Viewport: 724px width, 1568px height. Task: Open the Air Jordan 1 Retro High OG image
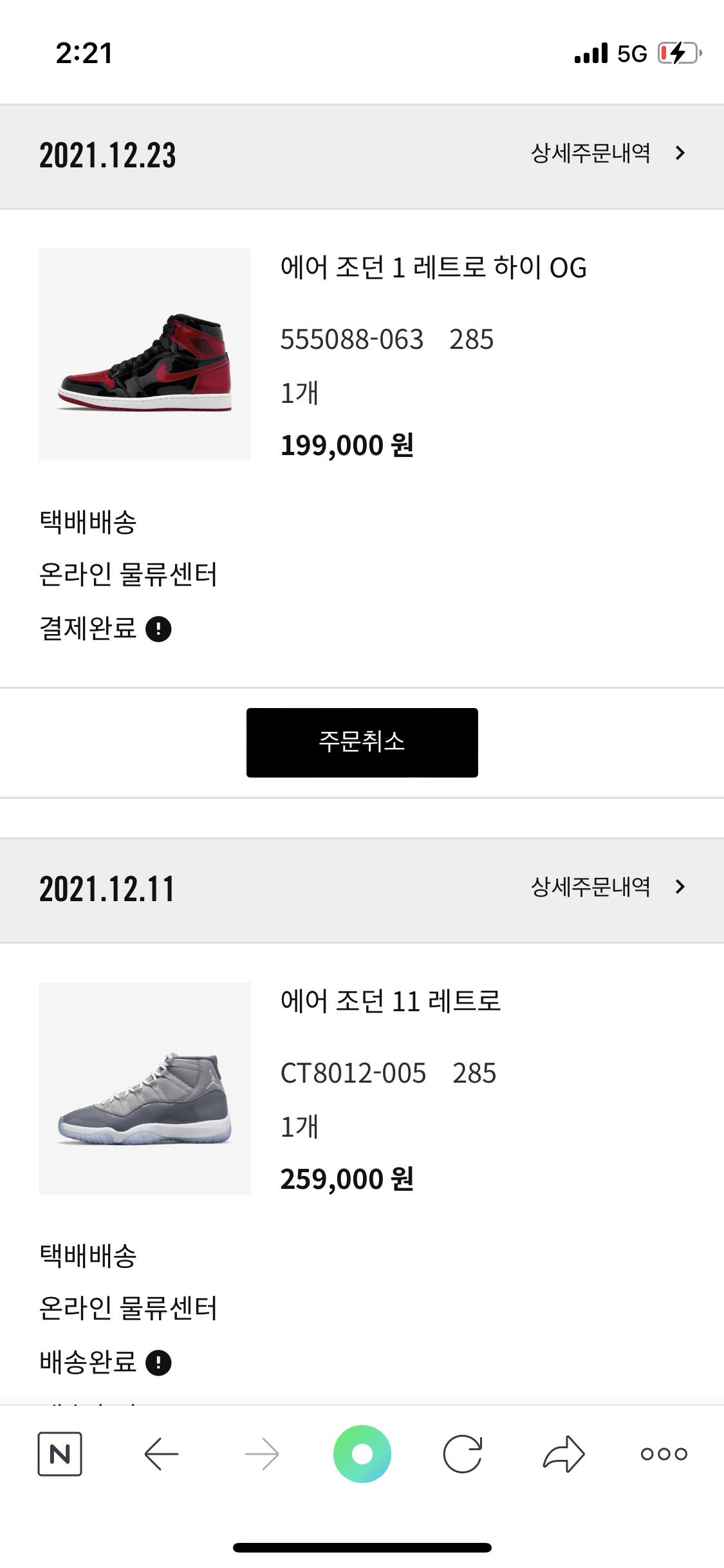coord(145,355)
